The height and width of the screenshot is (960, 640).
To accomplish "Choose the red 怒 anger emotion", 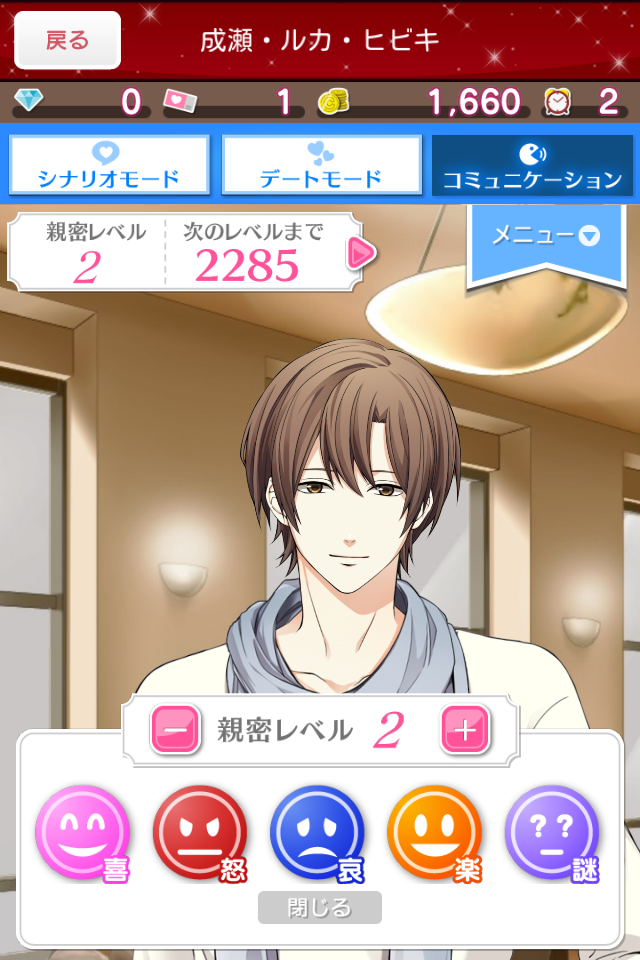I will point(200,834).
